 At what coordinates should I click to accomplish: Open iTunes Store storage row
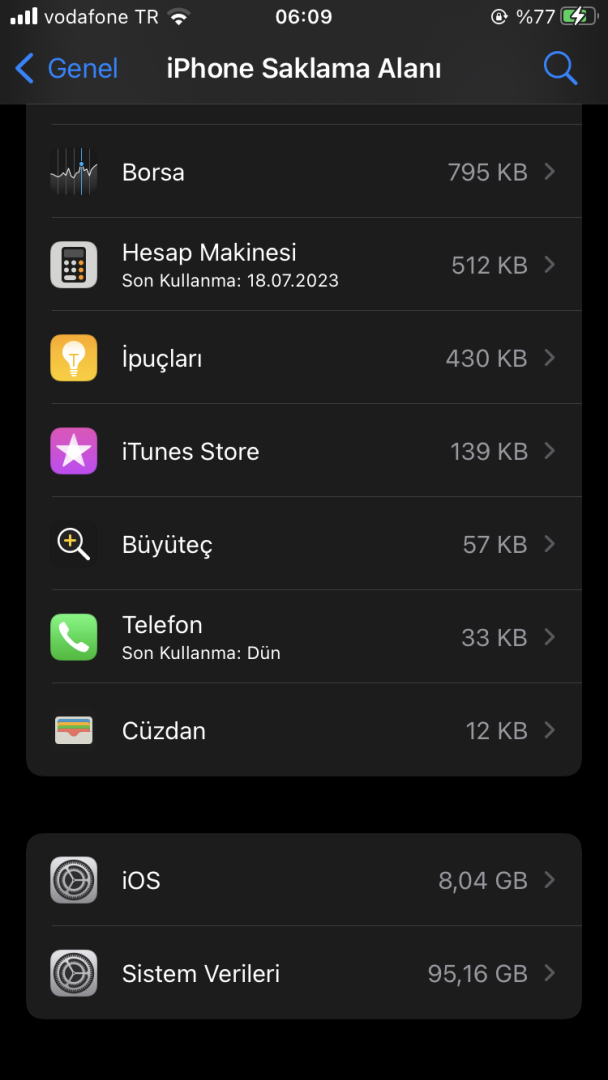point(304,451)
